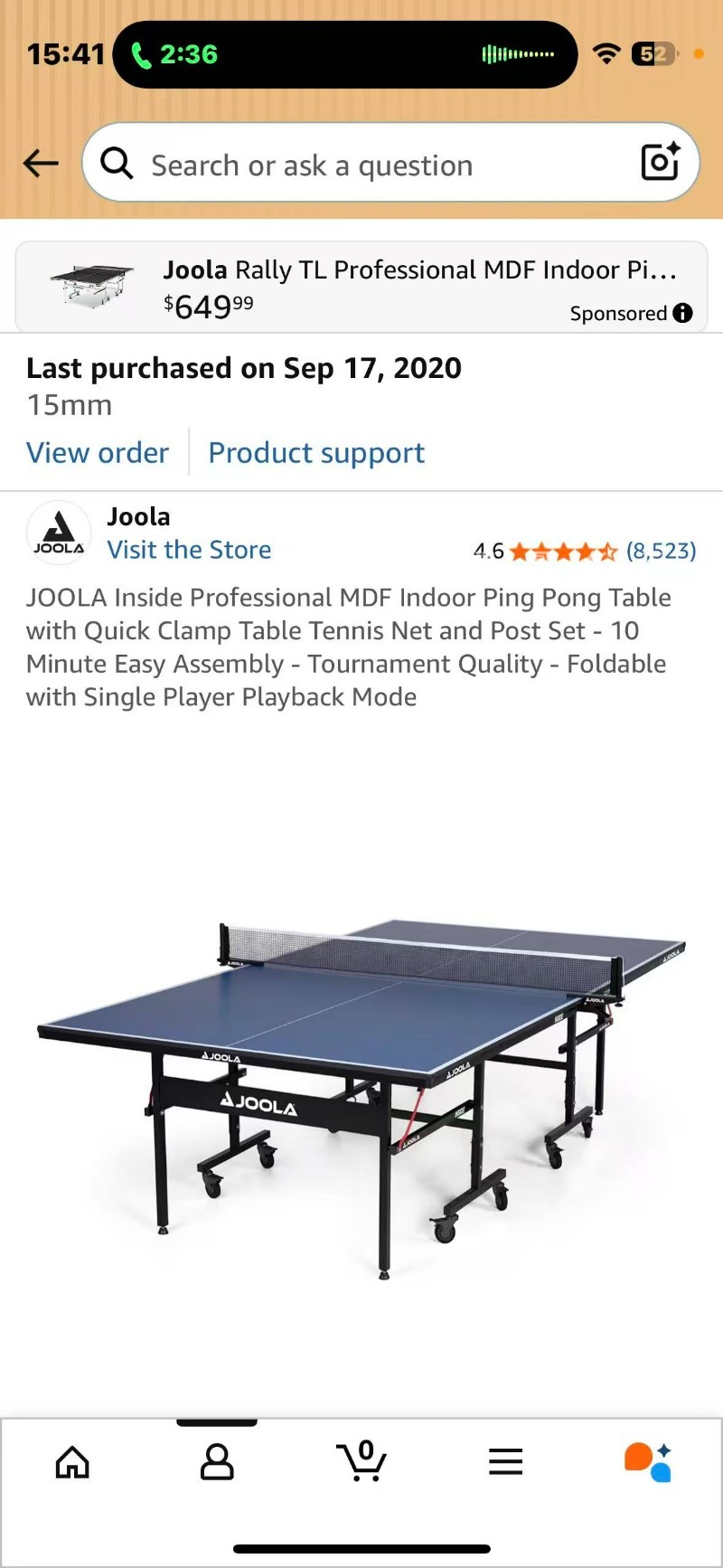Open the shopping cart tab
The image size is (723, 1568).
(x=361, y=1462)
